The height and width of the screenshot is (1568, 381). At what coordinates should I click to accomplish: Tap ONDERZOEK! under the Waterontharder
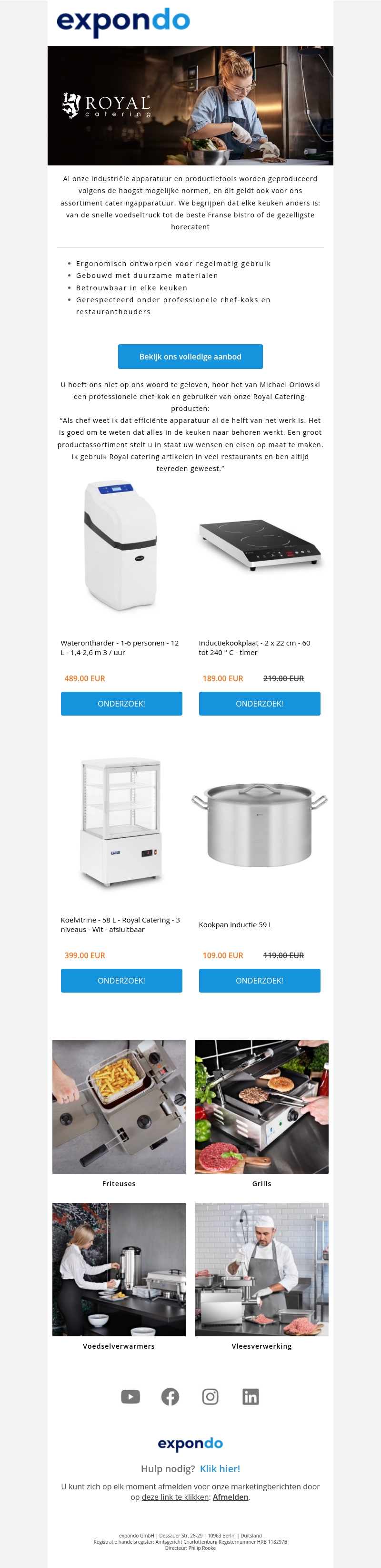121,704
